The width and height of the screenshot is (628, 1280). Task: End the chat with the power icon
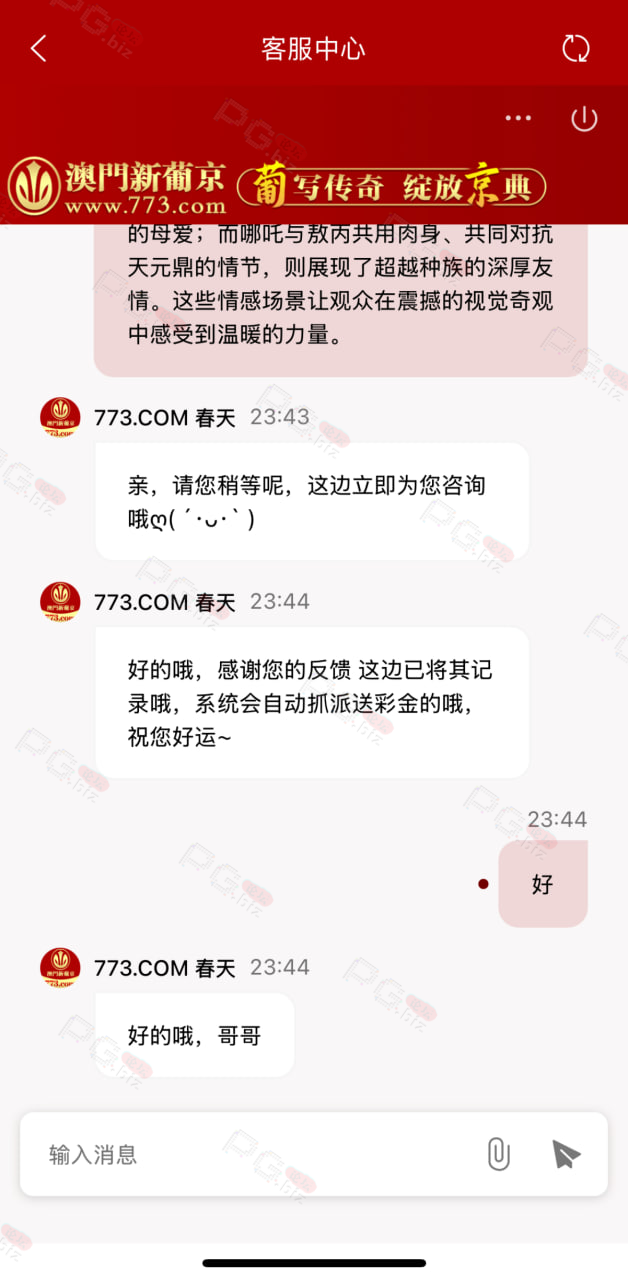[584, 118]
